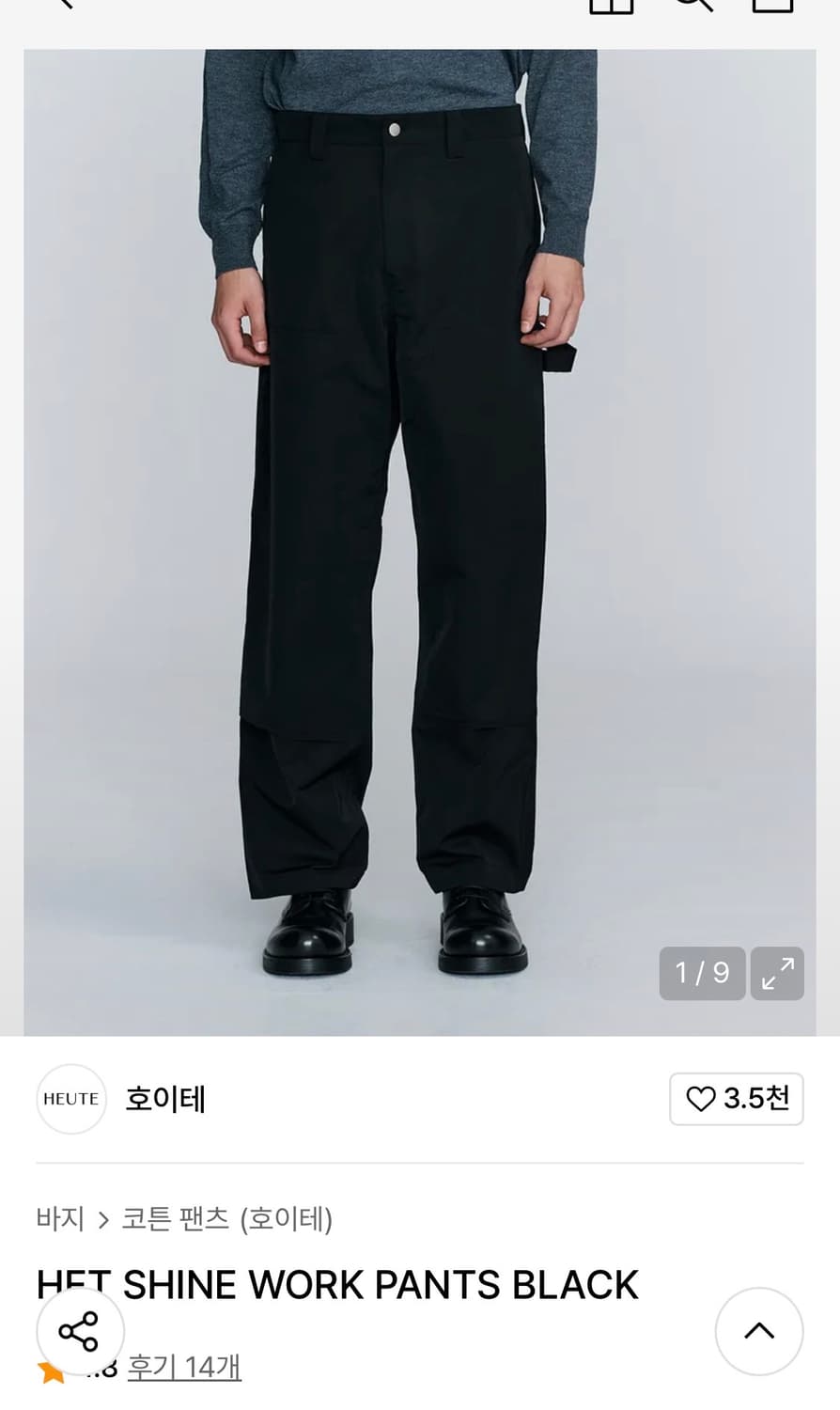Click the 3.5천 likes count

754,1098
